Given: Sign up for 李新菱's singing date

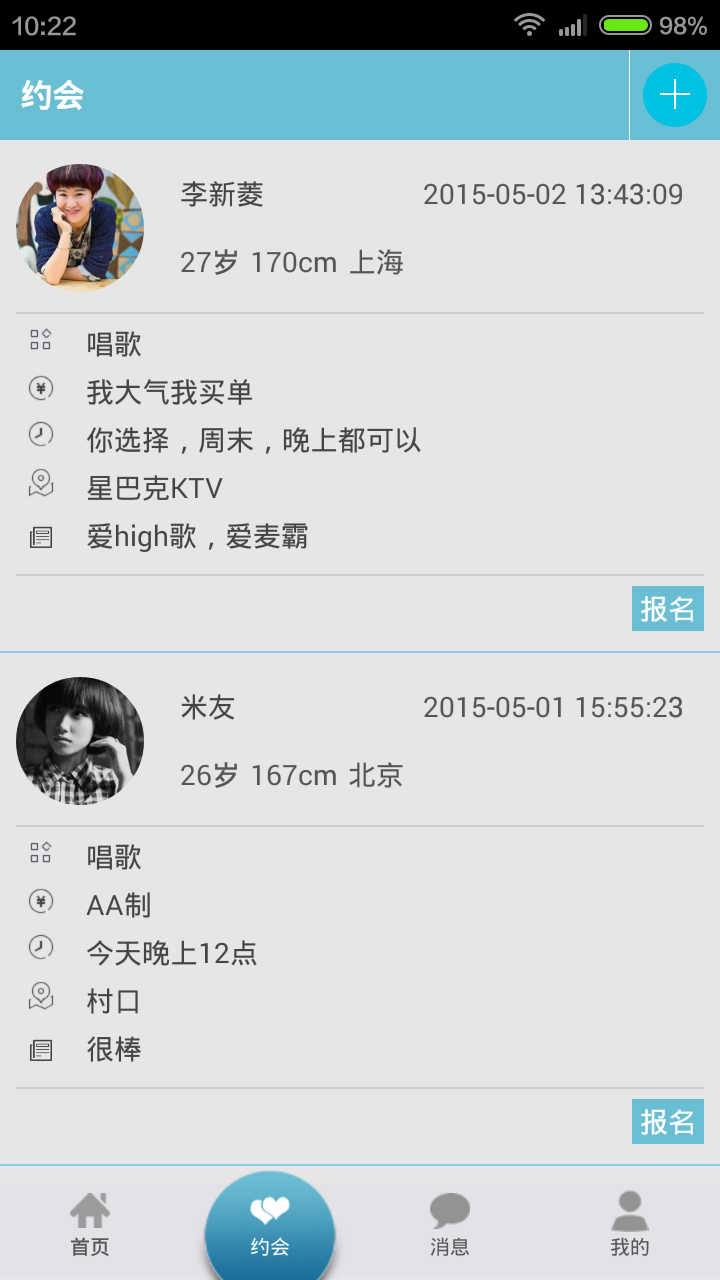Looking at the screenshot, I should 667,608.
